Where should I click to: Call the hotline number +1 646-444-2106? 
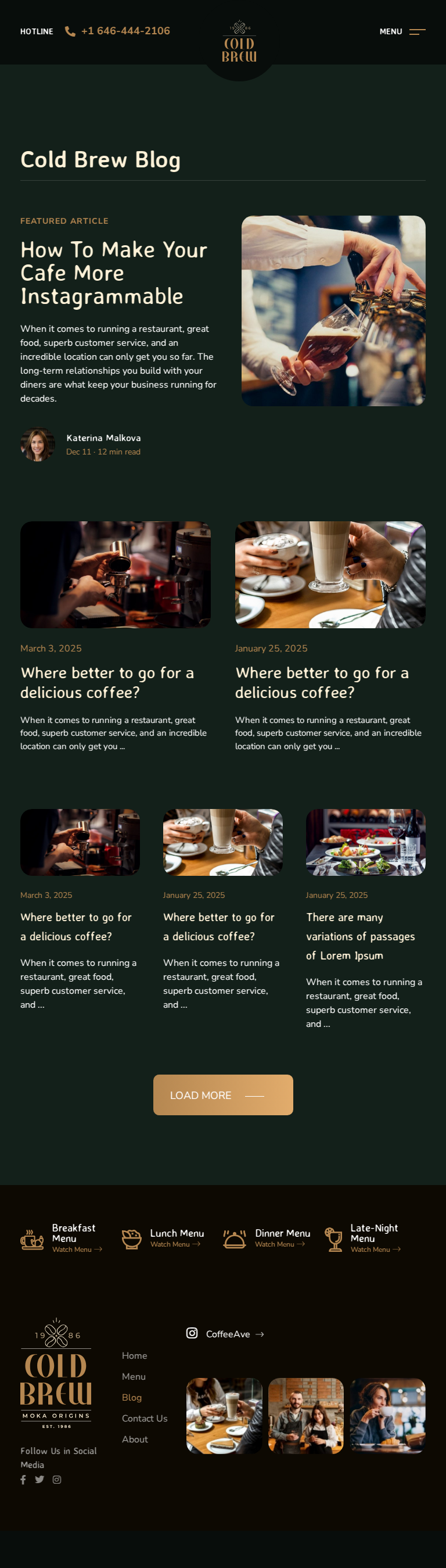pos(125,31)
